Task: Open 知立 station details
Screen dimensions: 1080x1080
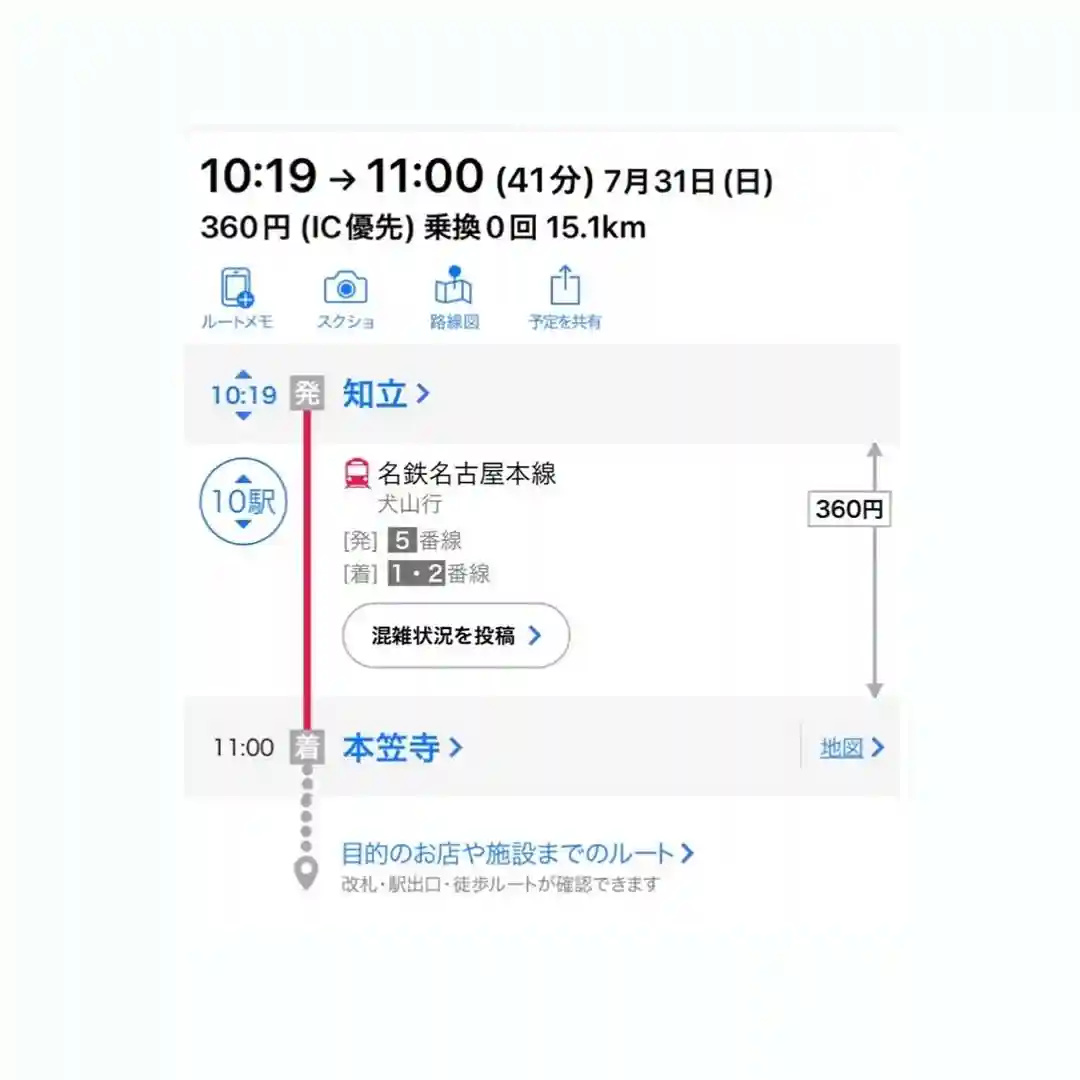Action: (x=386, y=394)
